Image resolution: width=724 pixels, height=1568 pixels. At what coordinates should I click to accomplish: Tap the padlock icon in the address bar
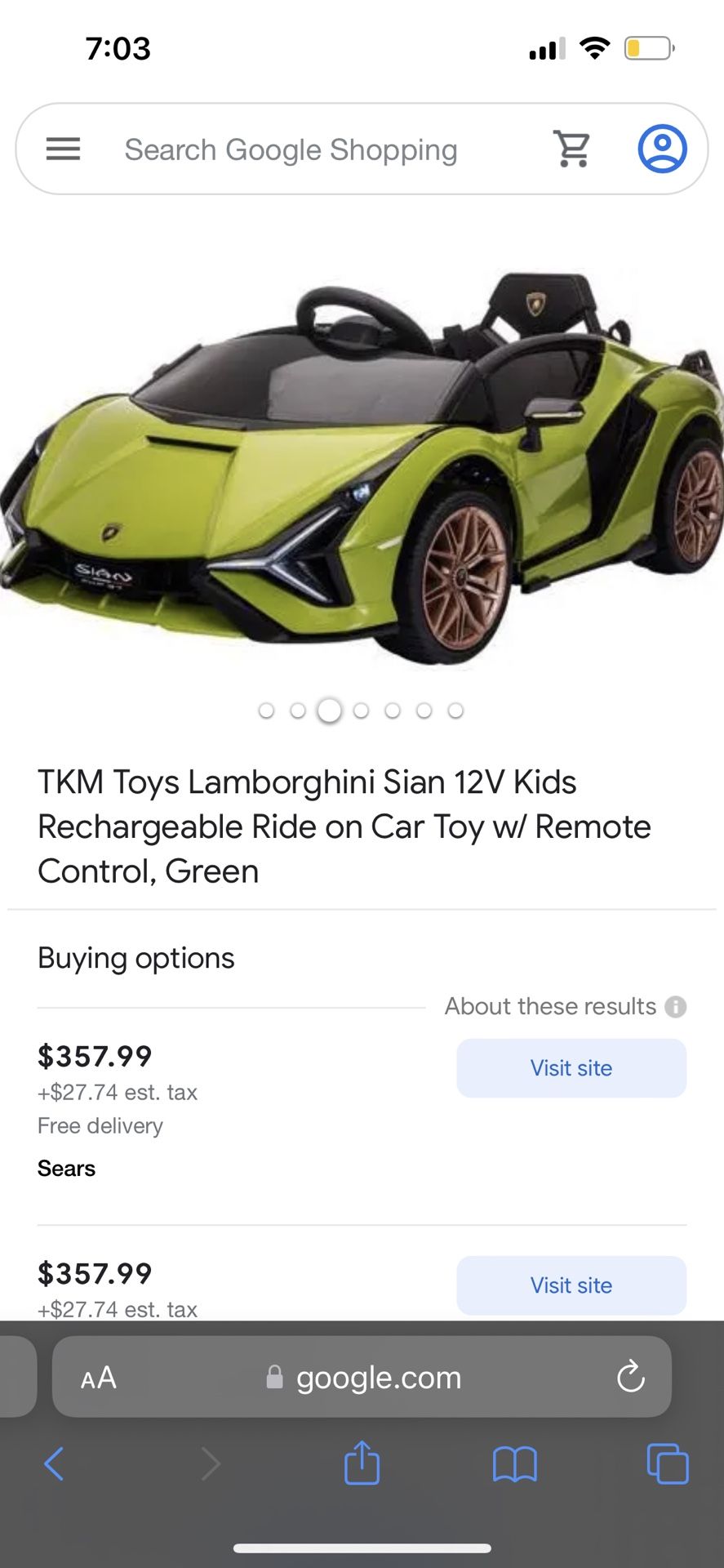pyautogui.click(x=274, y=1378)
